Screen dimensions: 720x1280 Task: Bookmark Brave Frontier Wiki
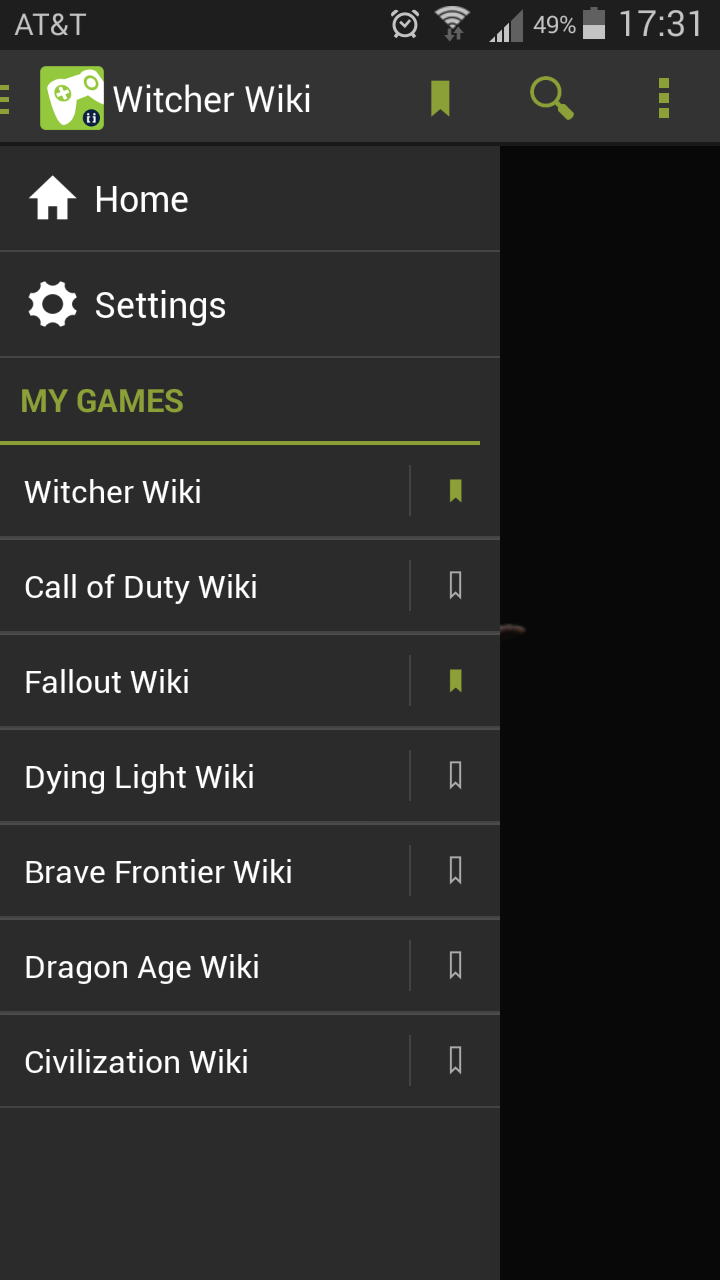pos(455,871)
